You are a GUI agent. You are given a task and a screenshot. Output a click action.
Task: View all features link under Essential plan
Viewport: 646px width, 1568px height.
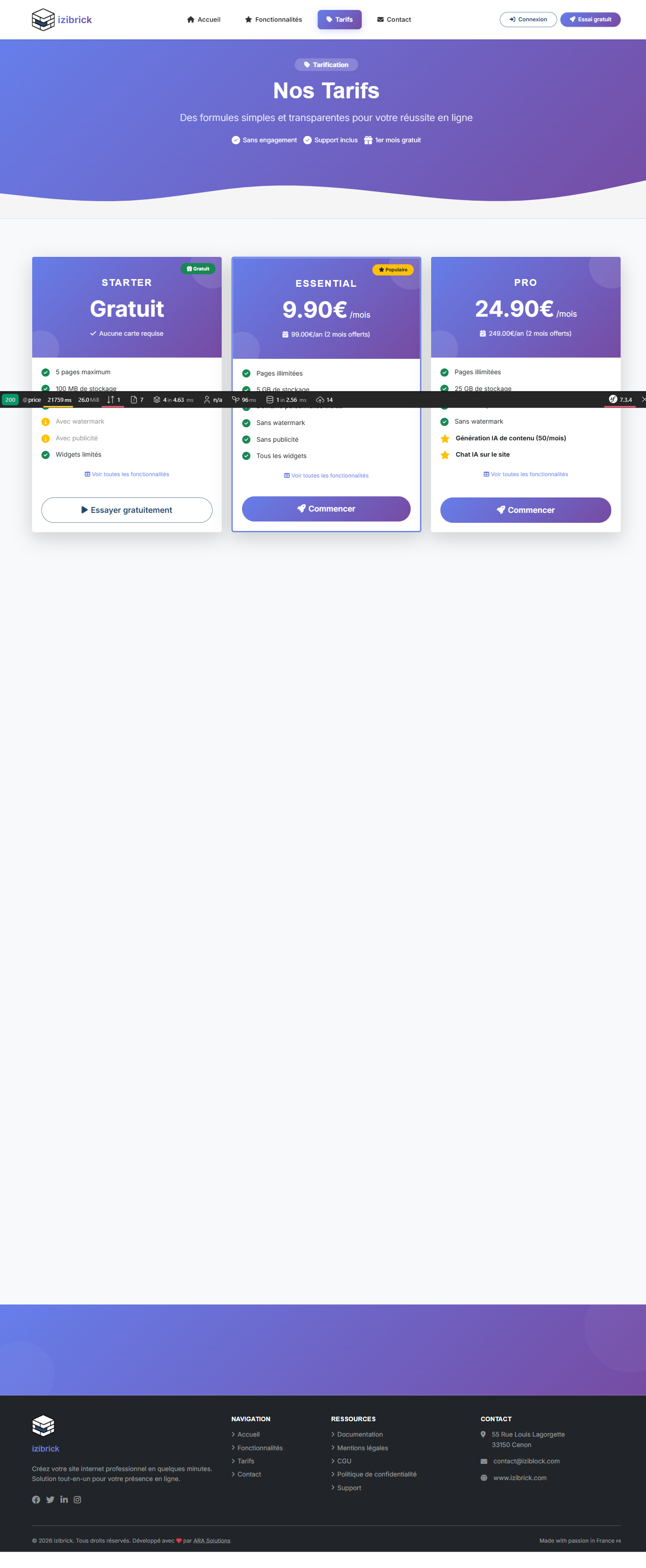coord(326,475)
